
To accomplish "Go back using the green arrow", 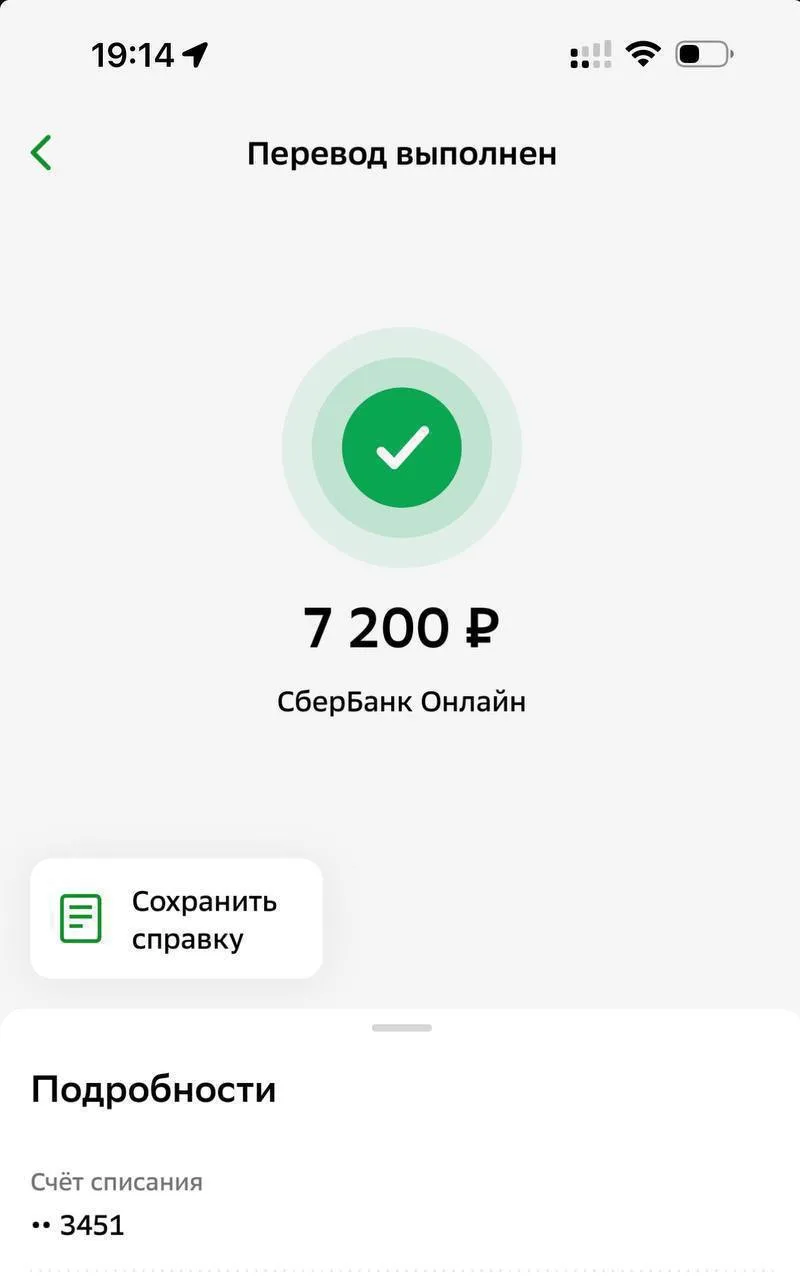I will click(x=41, y=153).
